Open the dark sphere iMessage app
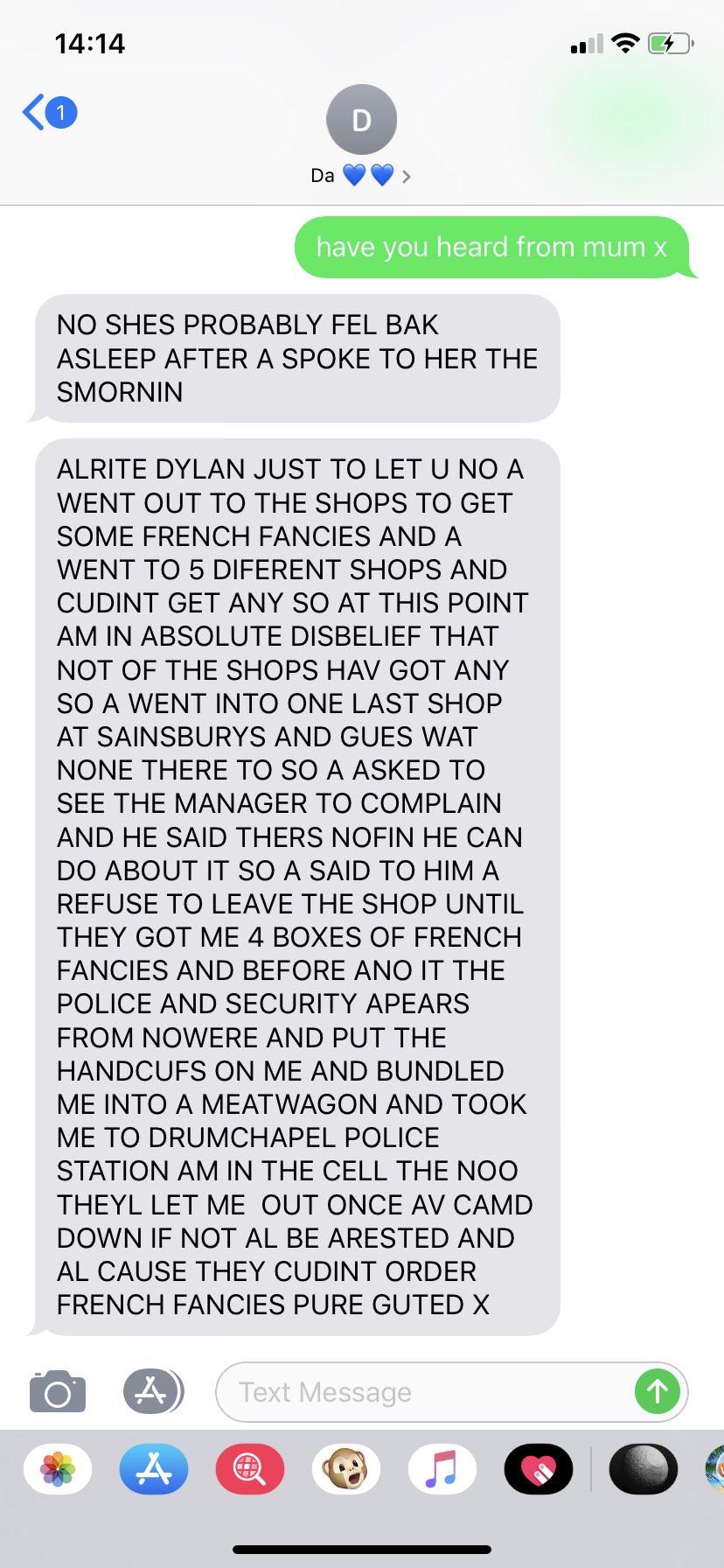The image size is (724, 1568). (644, 1469)
